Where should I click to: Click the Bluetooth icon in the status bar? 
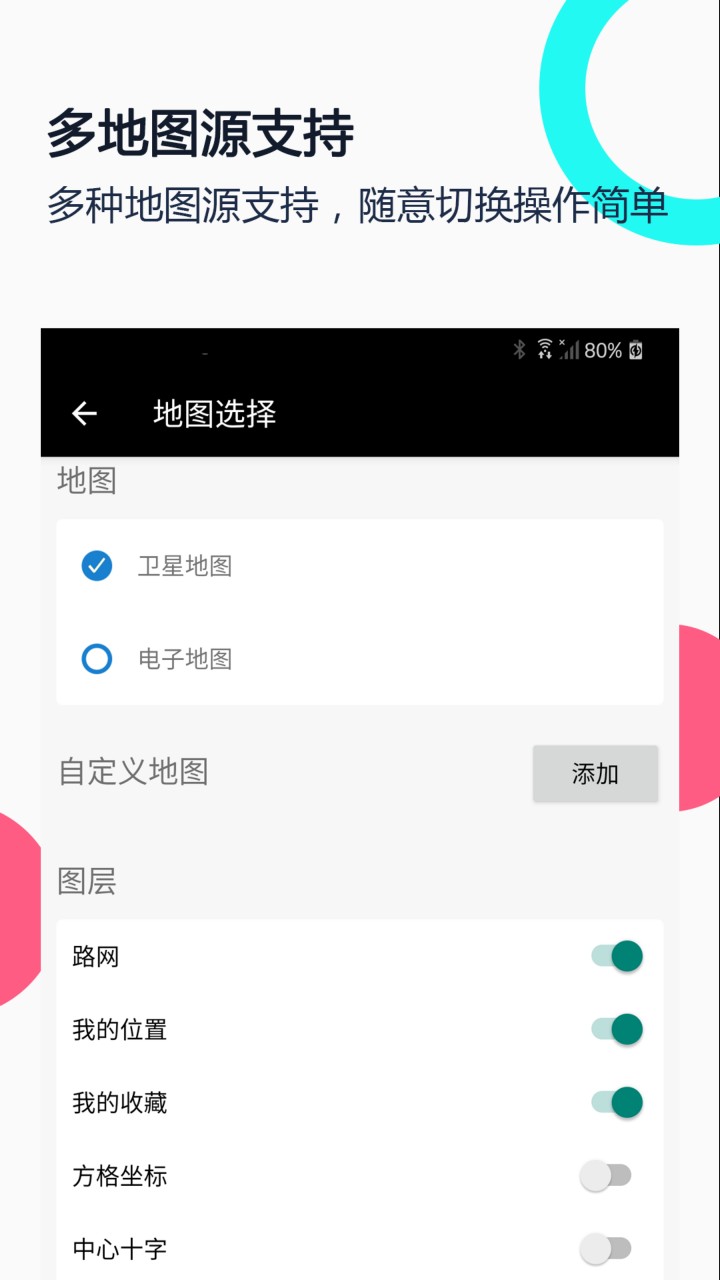(519, 351)
